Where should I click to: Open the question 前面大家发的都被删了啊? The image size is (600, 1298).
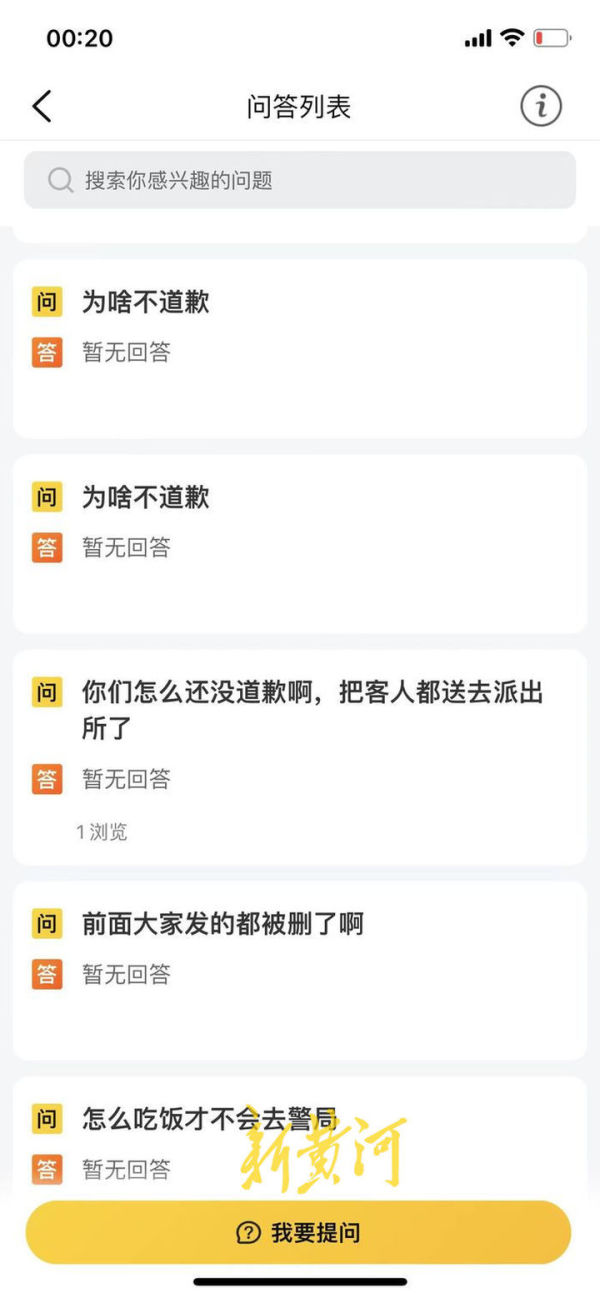(x=300, y=971)
